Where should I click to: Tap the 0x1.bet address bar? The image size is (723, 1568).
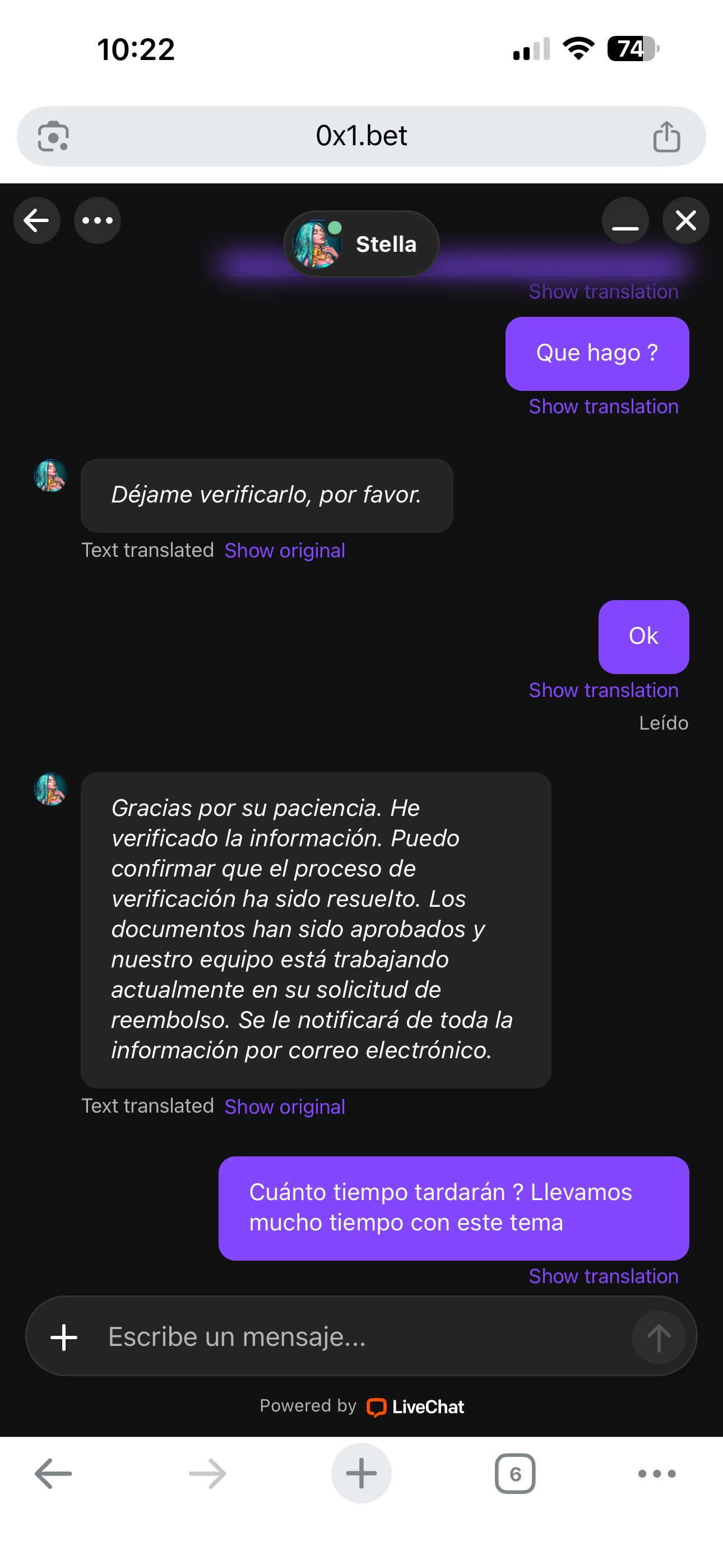[x=361, y=136]
